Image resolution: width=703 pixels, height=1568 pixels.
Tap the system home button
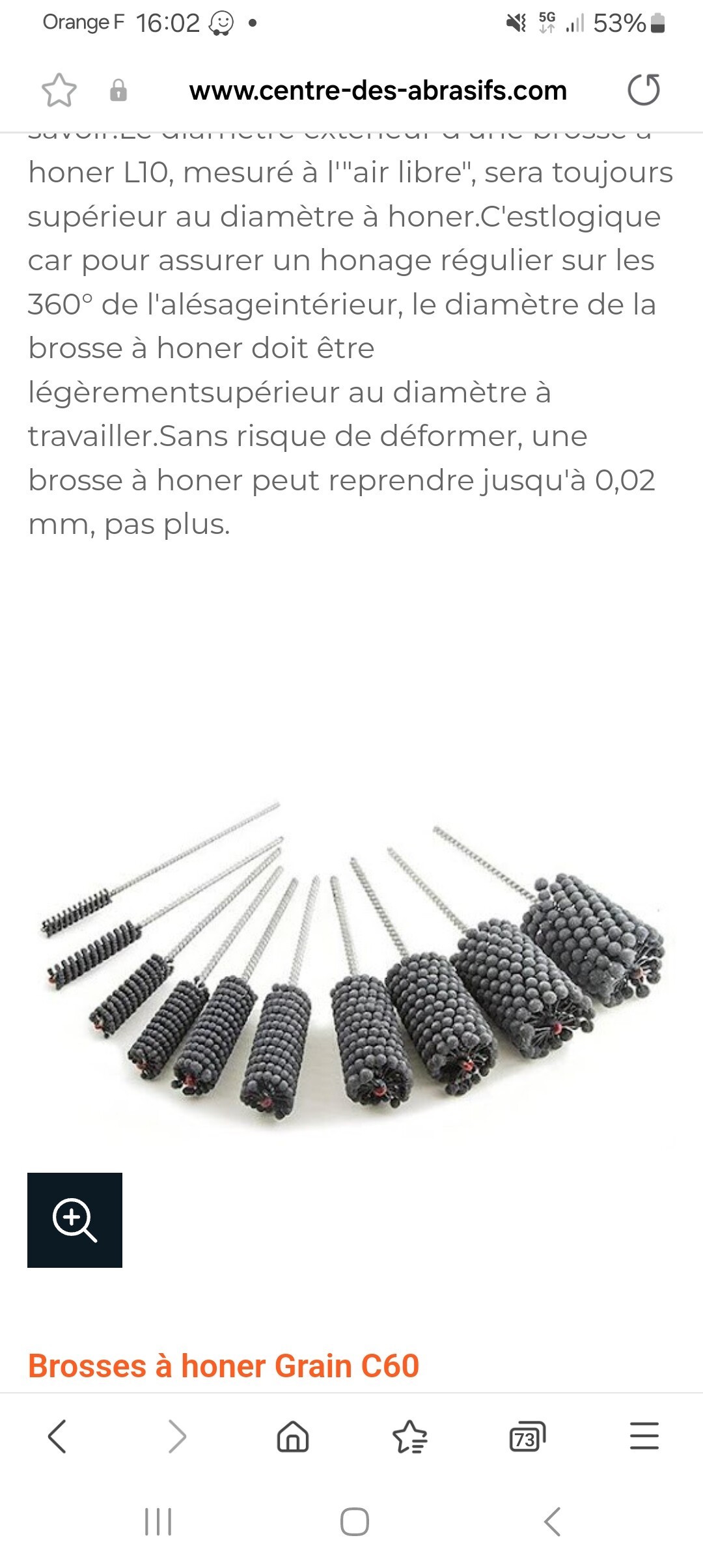(x=355, y=1522)
